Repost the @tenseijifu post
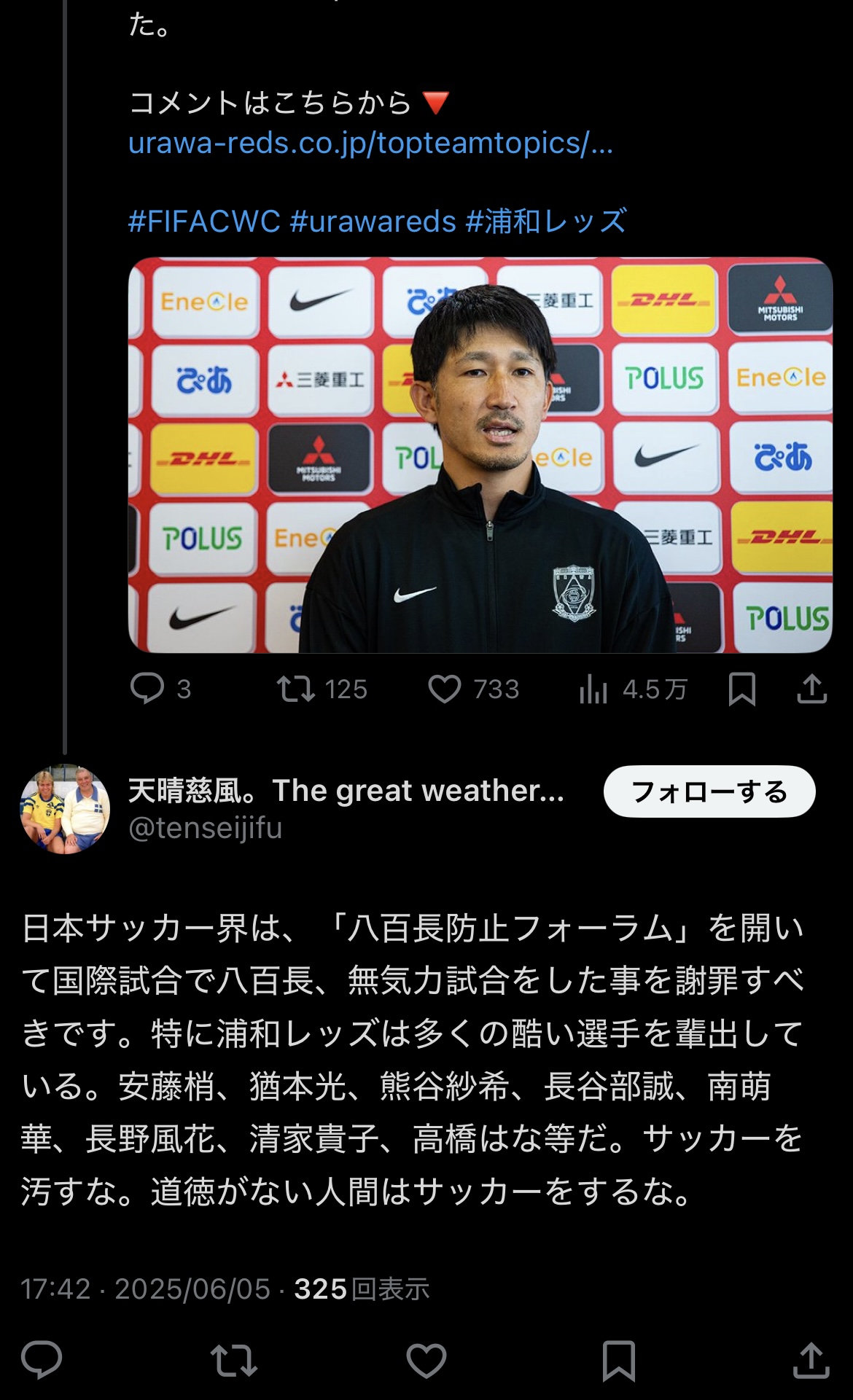853x1400 pixels. (234, 1360)
